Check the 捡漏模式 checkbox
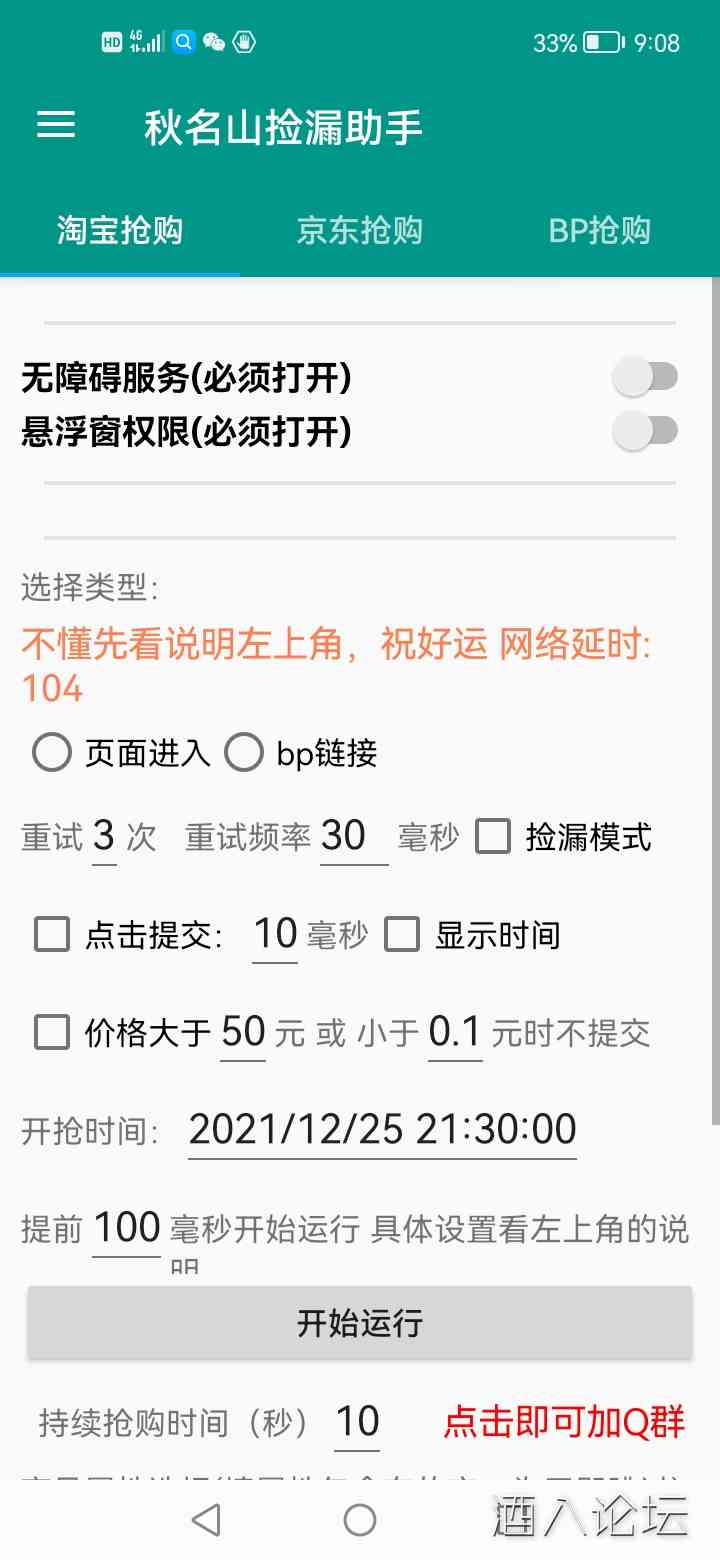The height and width of the screenshot is (1560, 720). coord(494,837)
